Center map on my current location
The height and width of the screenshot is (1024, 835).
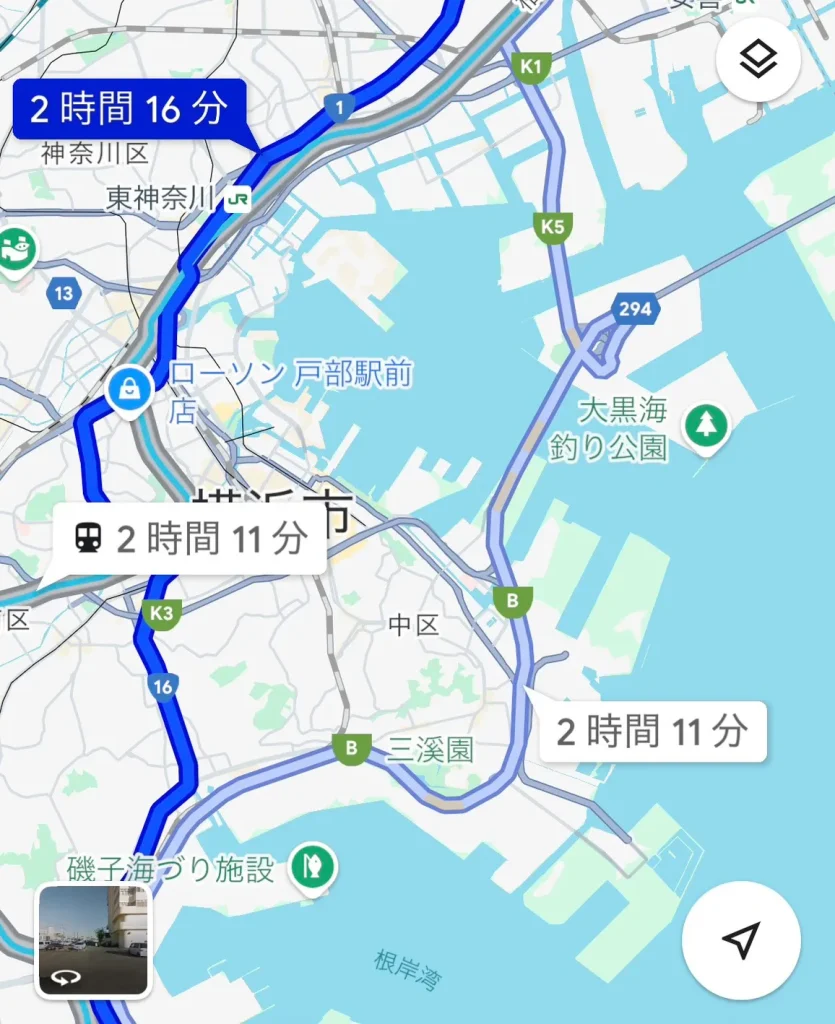point(741,940)
